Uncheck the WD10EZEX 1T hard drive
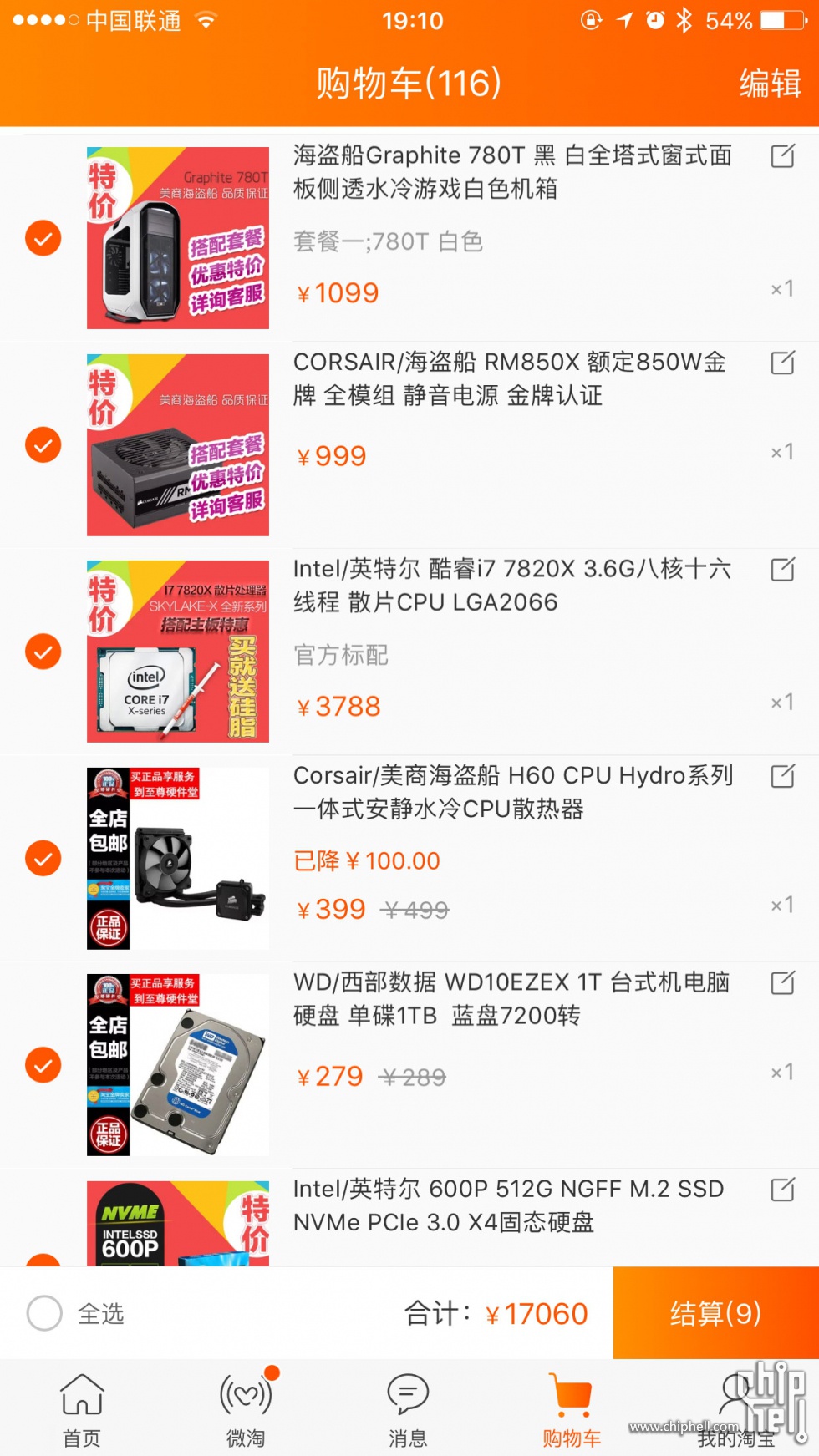The image size is (819, 1456). point(43,1065)
